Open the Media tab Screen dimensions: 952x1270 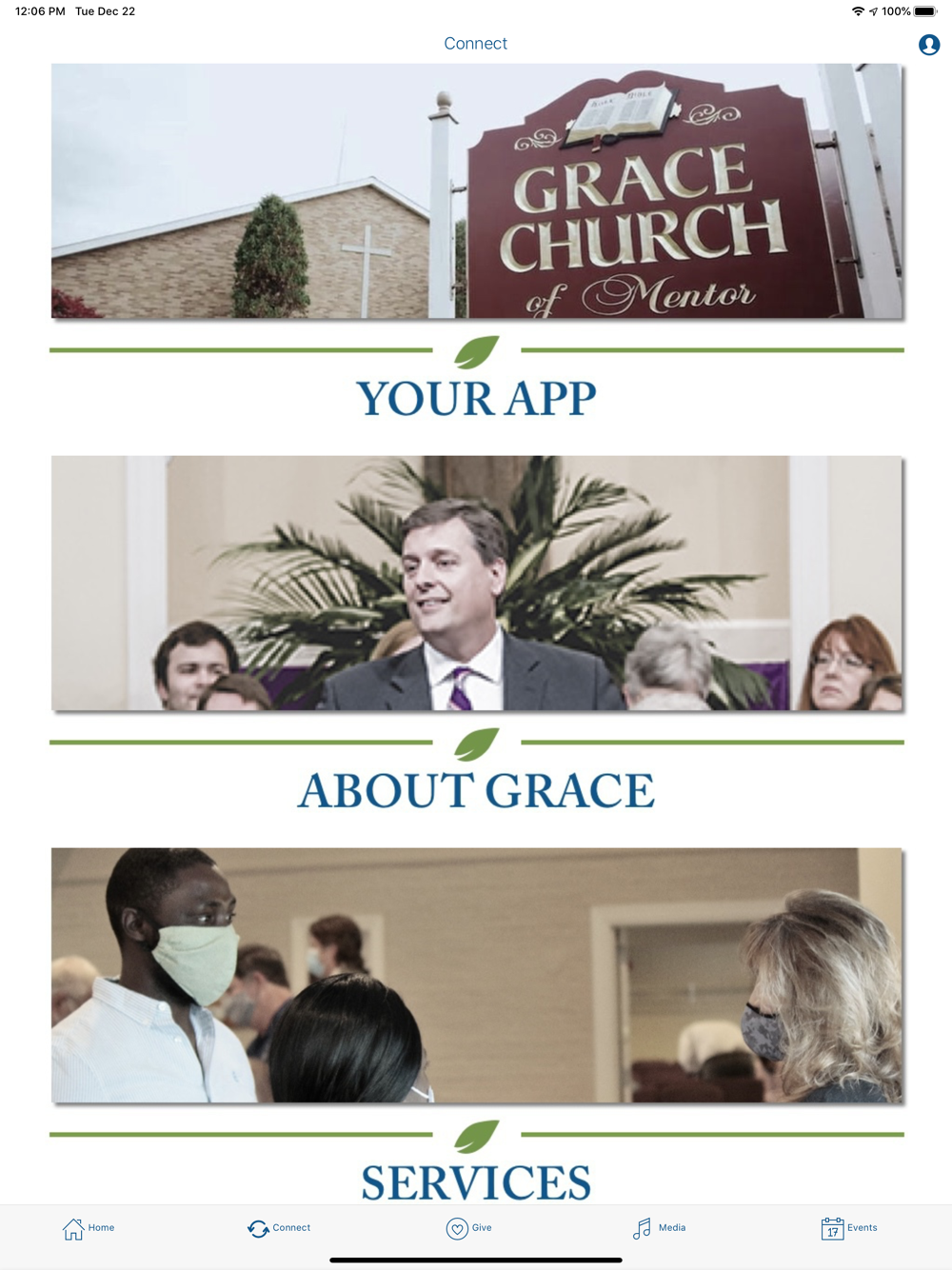click(x=659, y=1228)
